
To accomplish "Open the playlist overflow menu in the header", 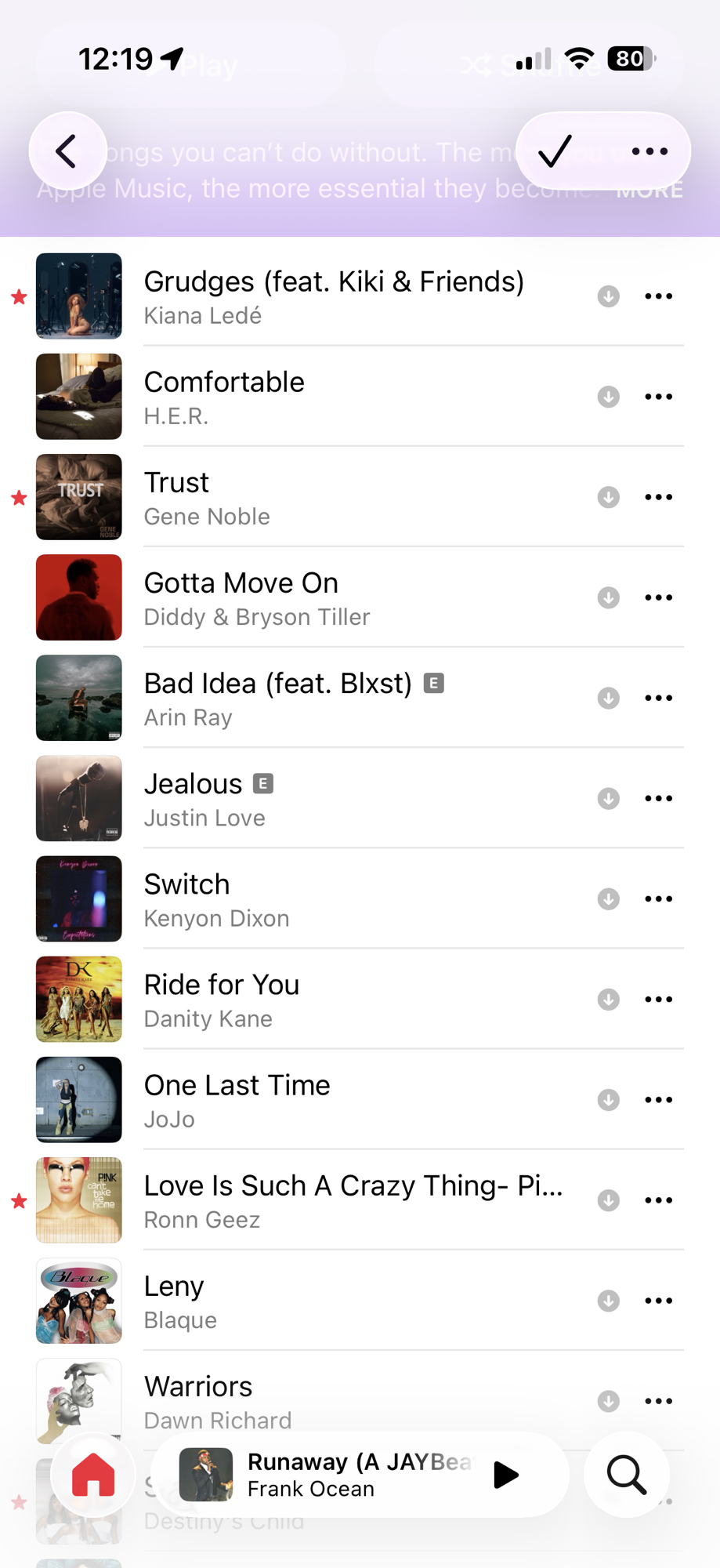I will (649, 151).
